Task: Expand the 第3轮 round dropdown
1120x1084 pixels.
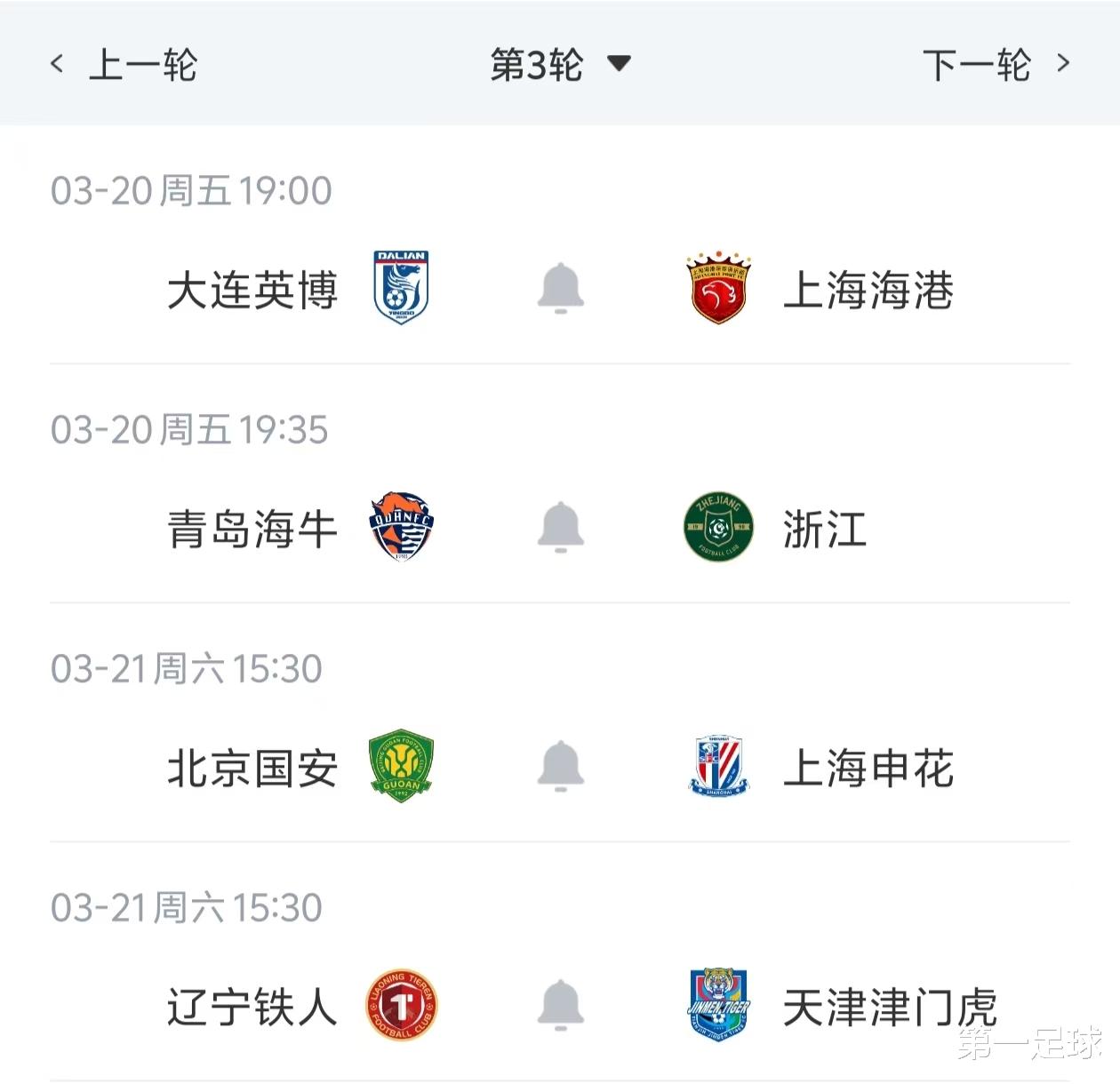Action: tap(560, 65)
